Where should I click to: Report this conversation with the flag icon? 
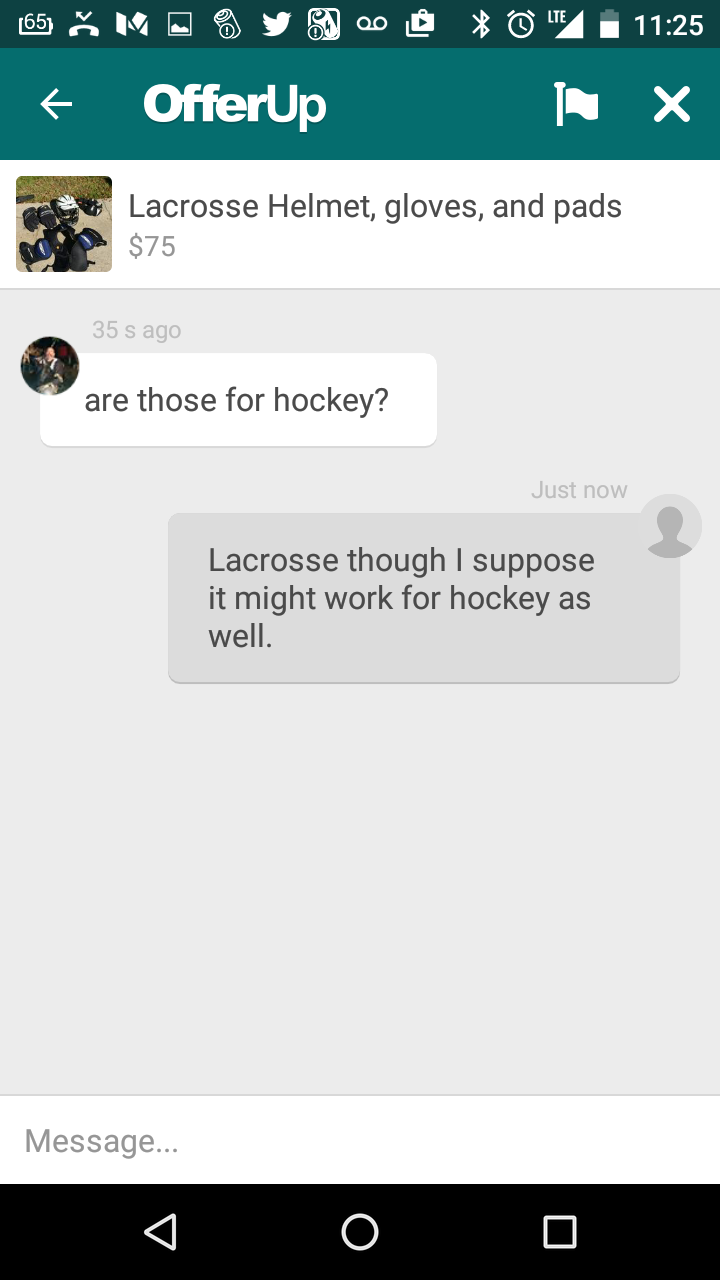coord(576,104)
